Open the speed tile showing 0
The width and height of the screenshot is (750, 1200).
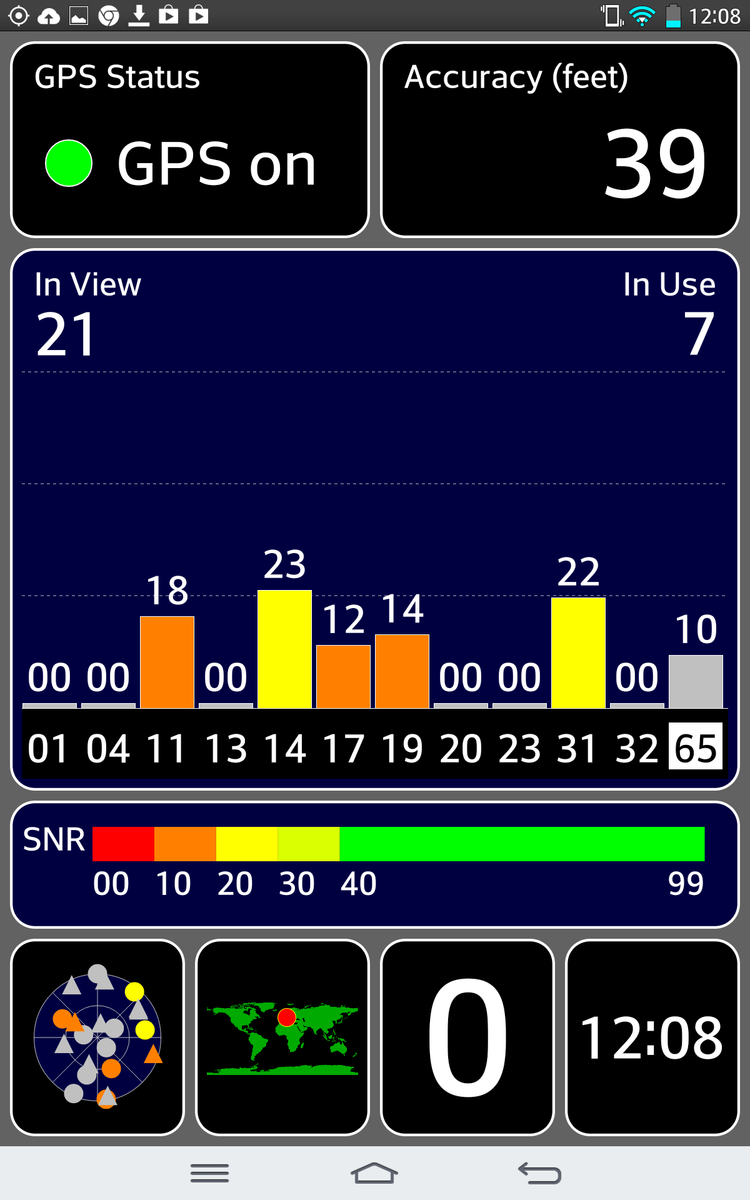coord(467,1037)
